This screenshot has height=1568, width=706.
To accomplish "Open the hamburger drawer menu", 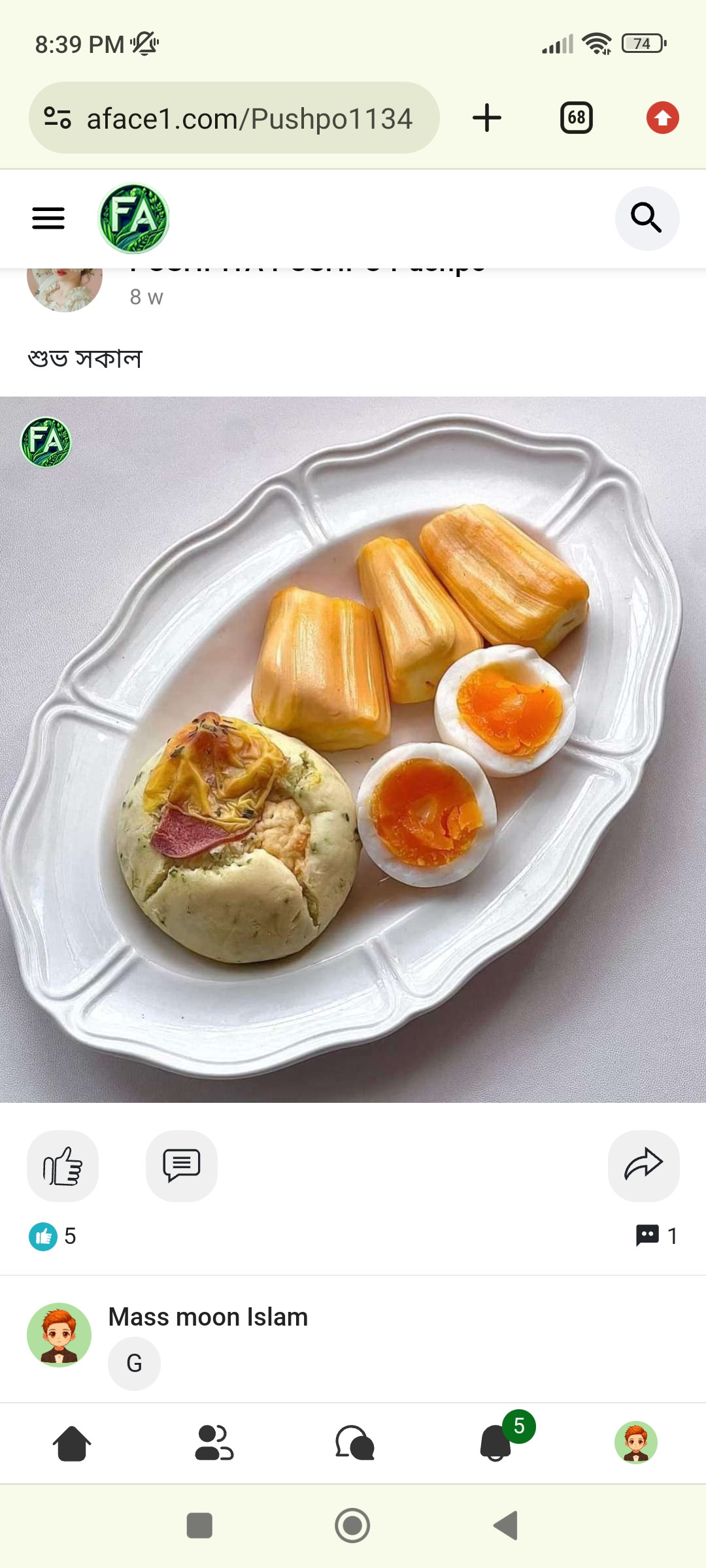I will [48, 218].
